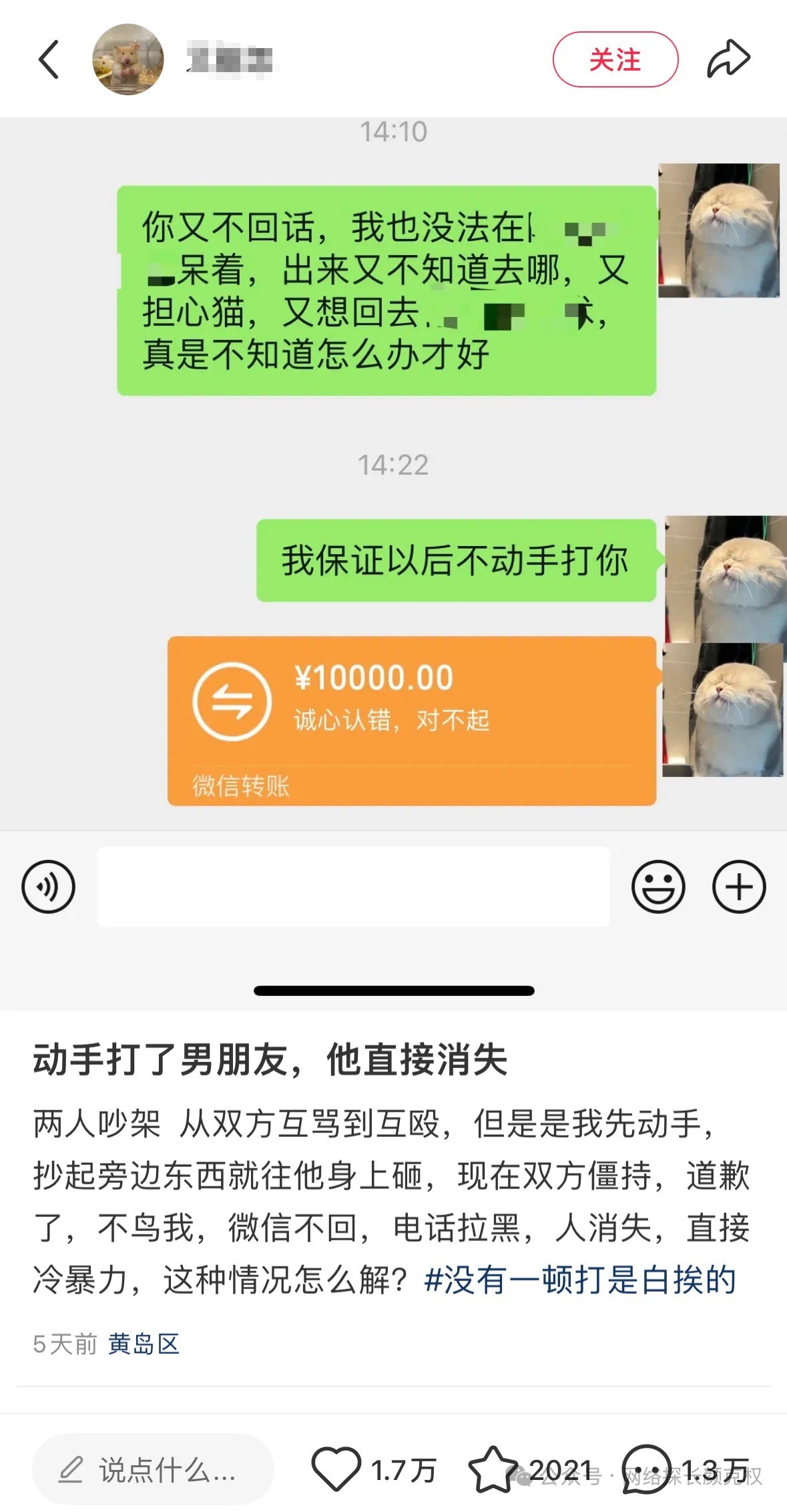Like the post with the heart icon
Screen dimensions: 787x1512
click(x=336, y=1469)
